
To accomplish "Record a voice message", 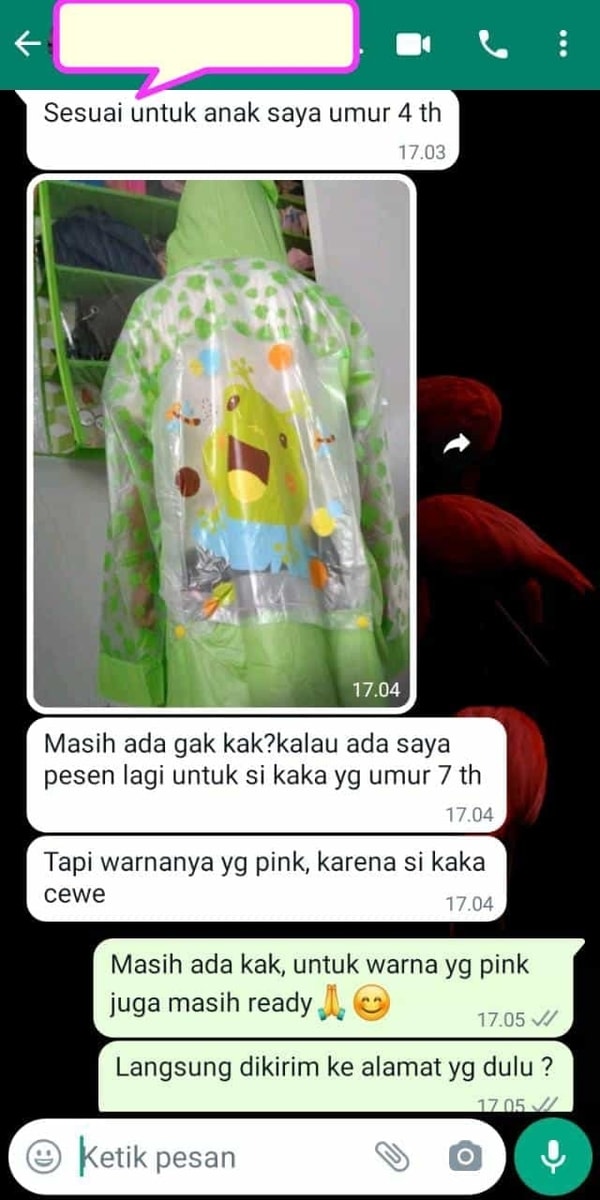I will (553, 1157).
